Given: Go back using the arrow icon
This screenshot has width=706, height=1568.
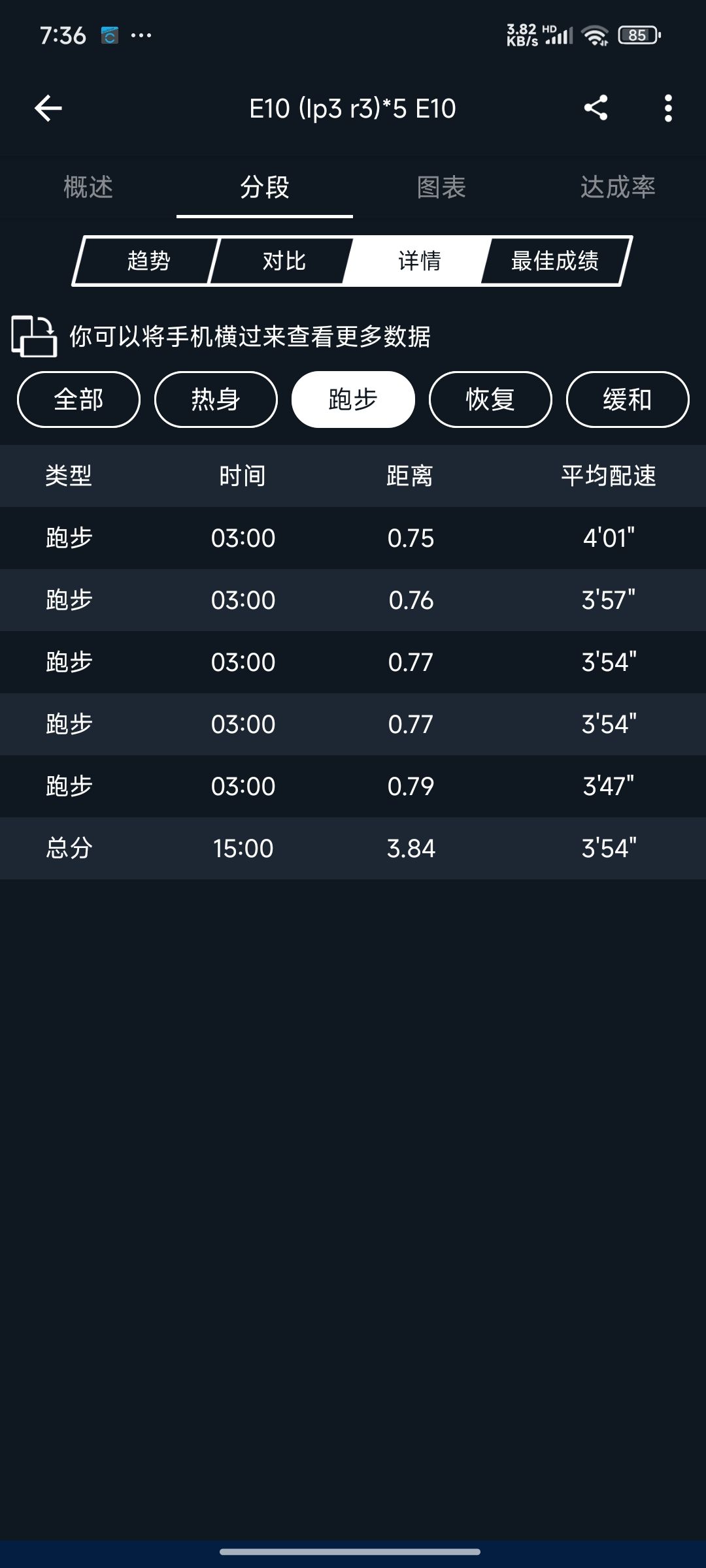Looking at the screenshot, I should click(x=48, y=108).
